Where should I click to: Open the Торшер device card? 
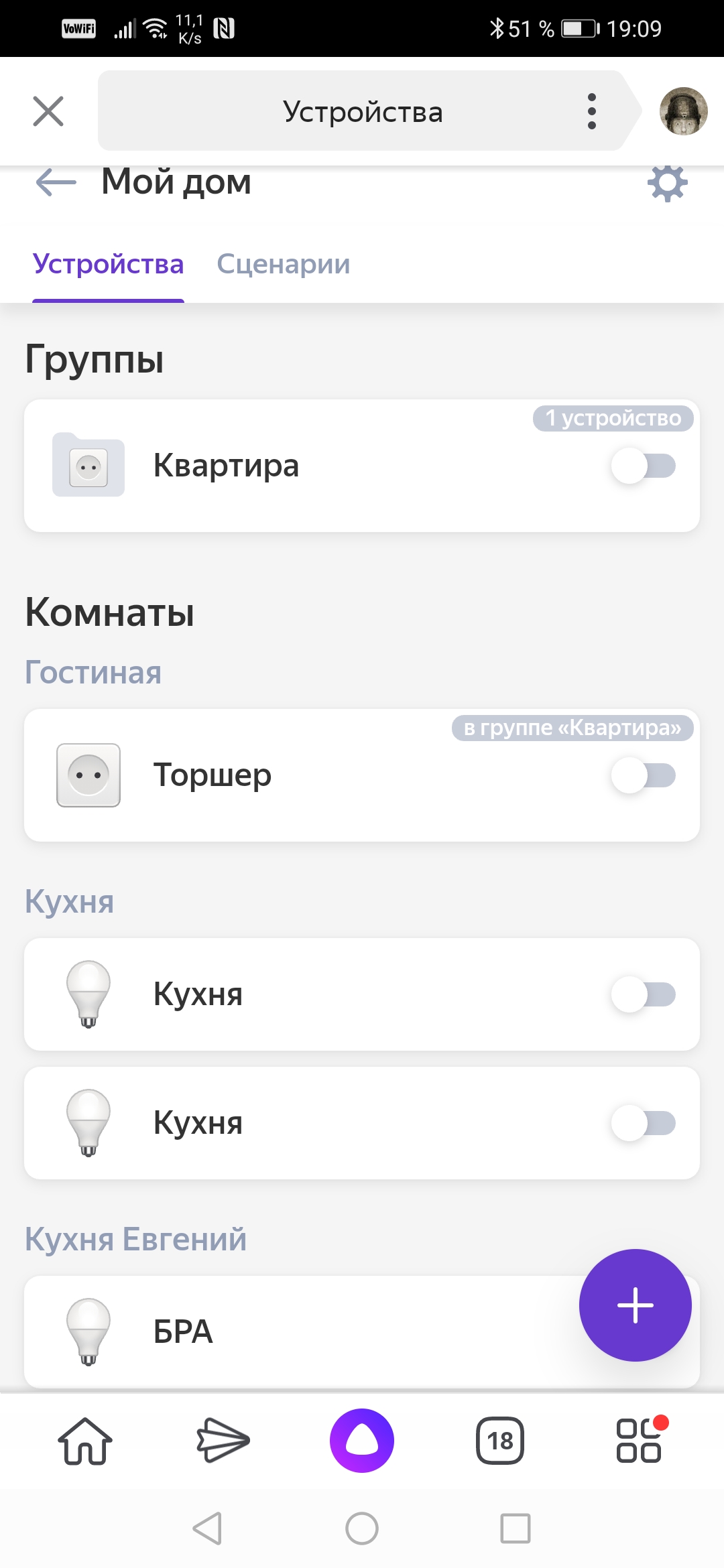pos(302,775)
